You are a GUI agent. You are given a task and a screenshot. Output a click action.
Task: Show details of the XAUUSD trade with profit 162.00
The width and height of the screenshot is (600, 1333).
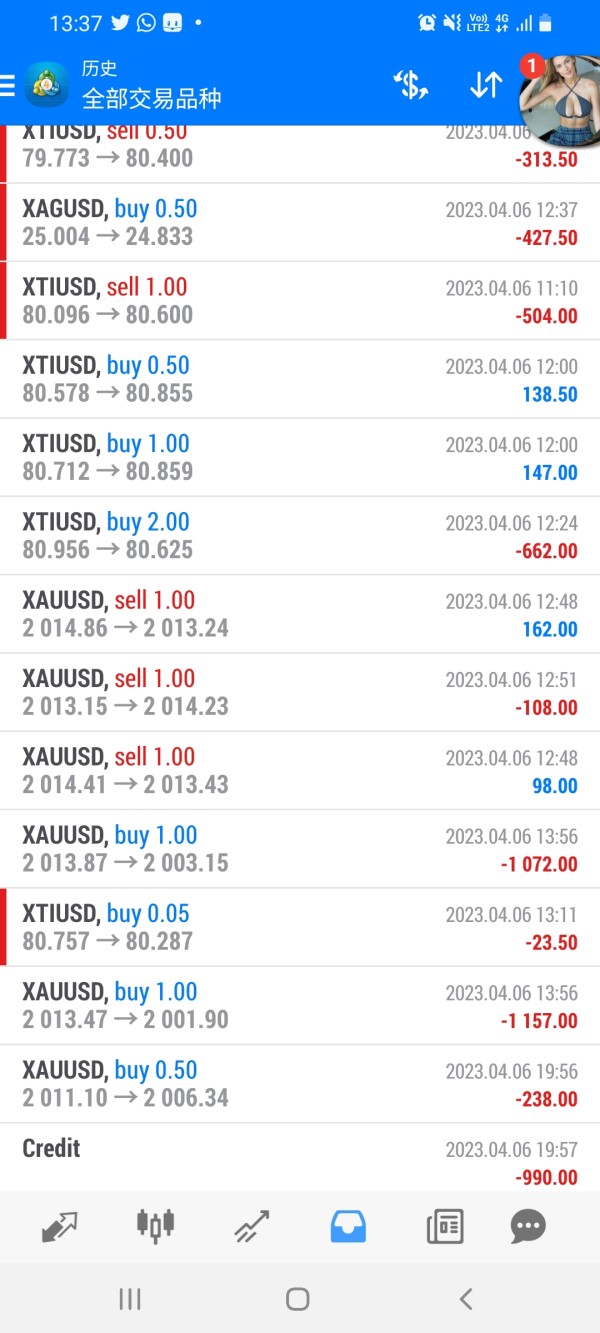(x=300, y=614)
